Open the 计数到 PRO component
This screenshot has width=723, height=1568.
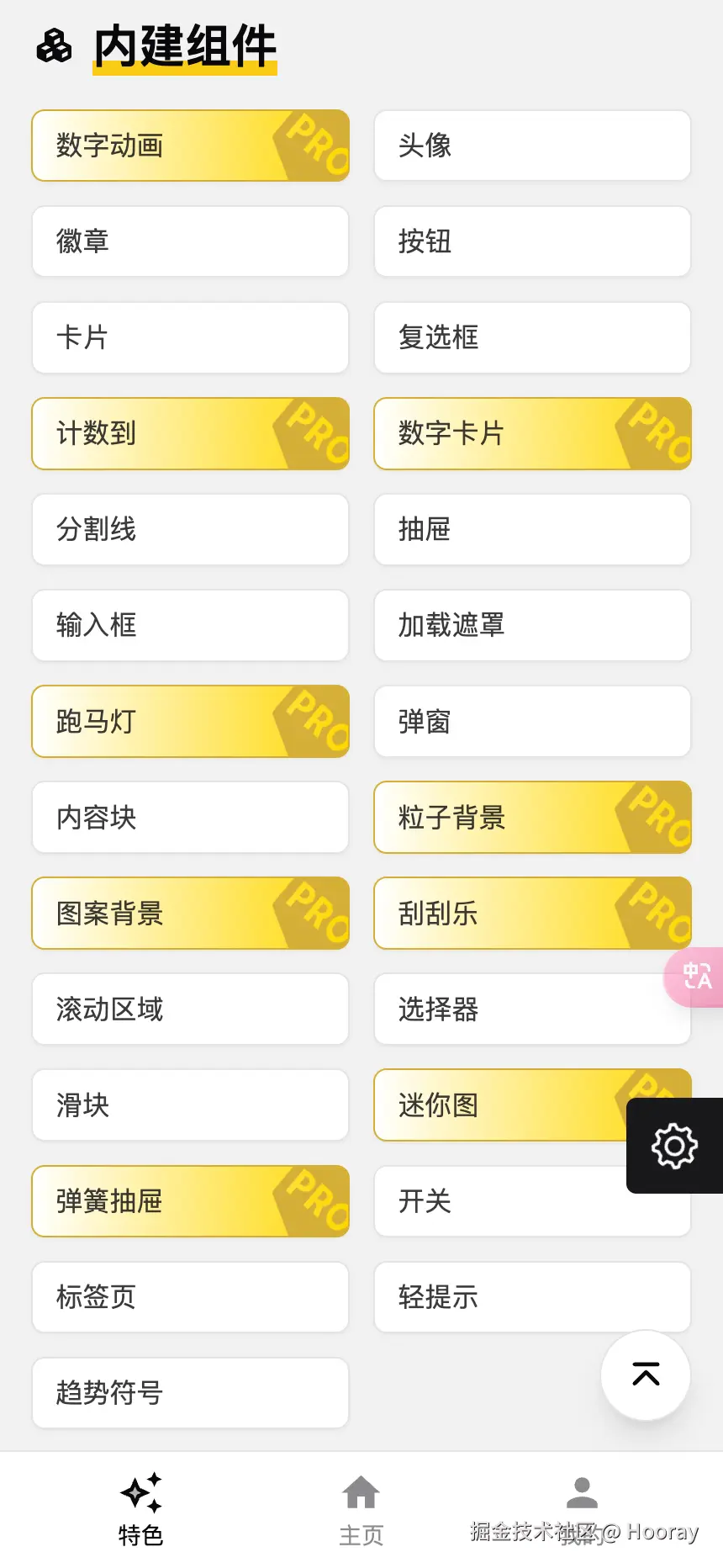point(190,433)
